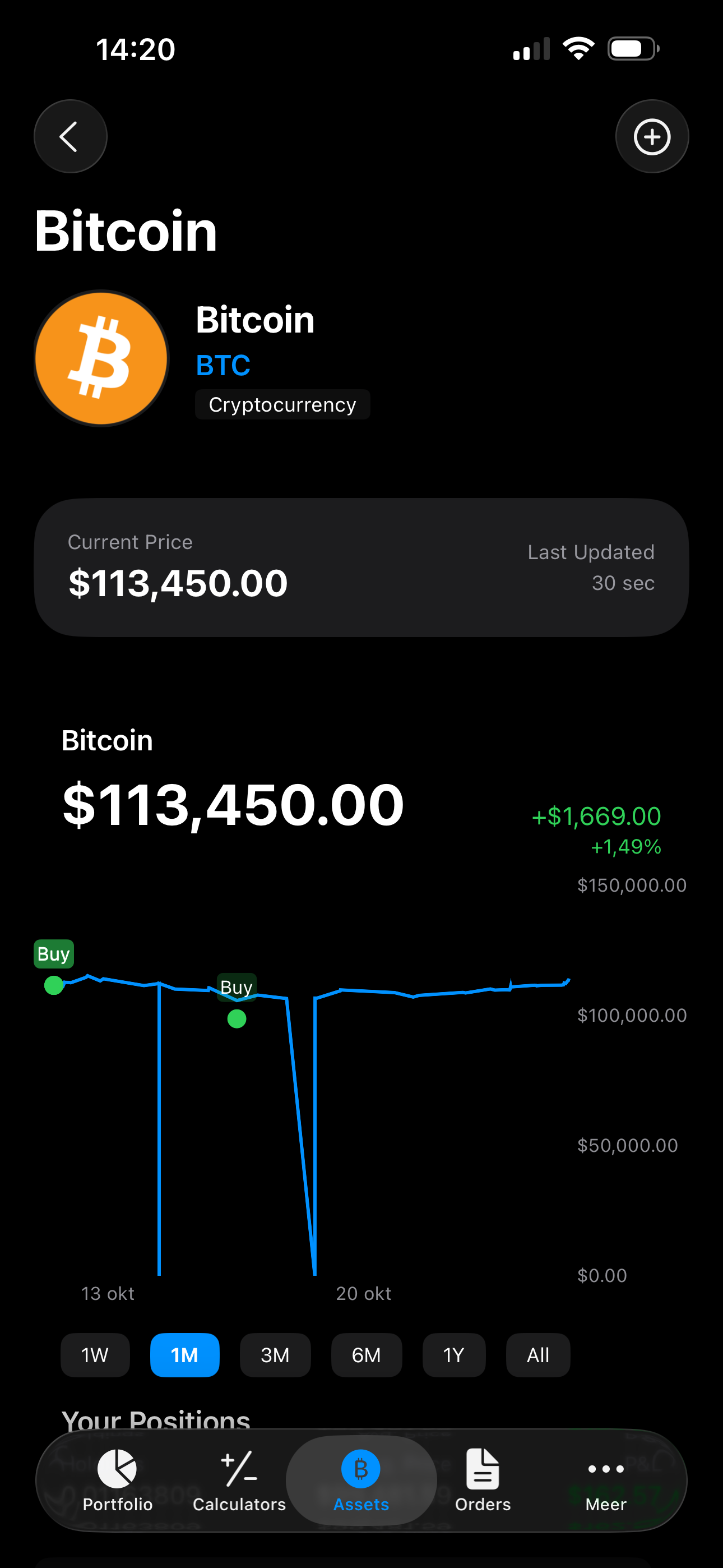The width and height of the screenshot is (723, 1568).
Task: Switch to the Calculators tab
Action: click(x=239, y=1481)
